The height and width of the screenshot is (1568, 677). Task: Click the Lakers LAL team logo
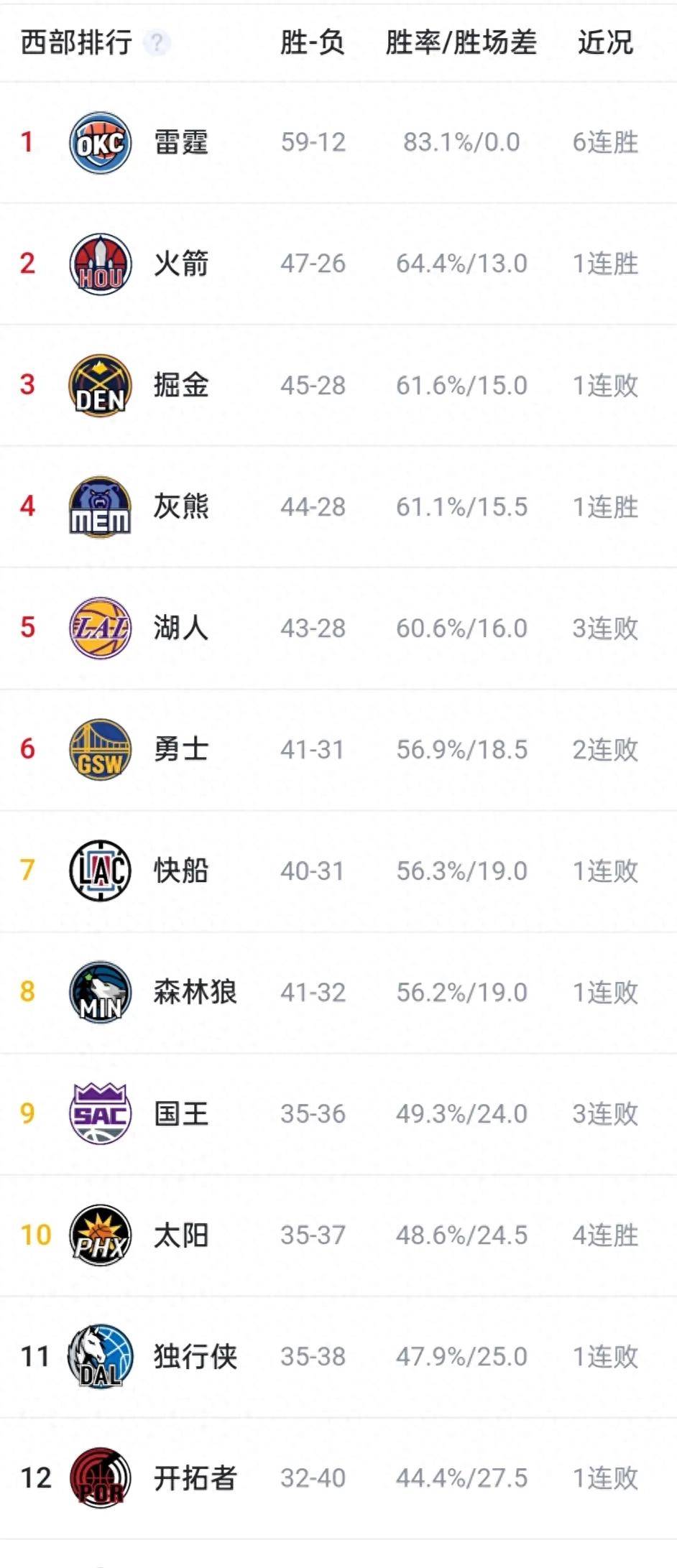coord(101,628)
